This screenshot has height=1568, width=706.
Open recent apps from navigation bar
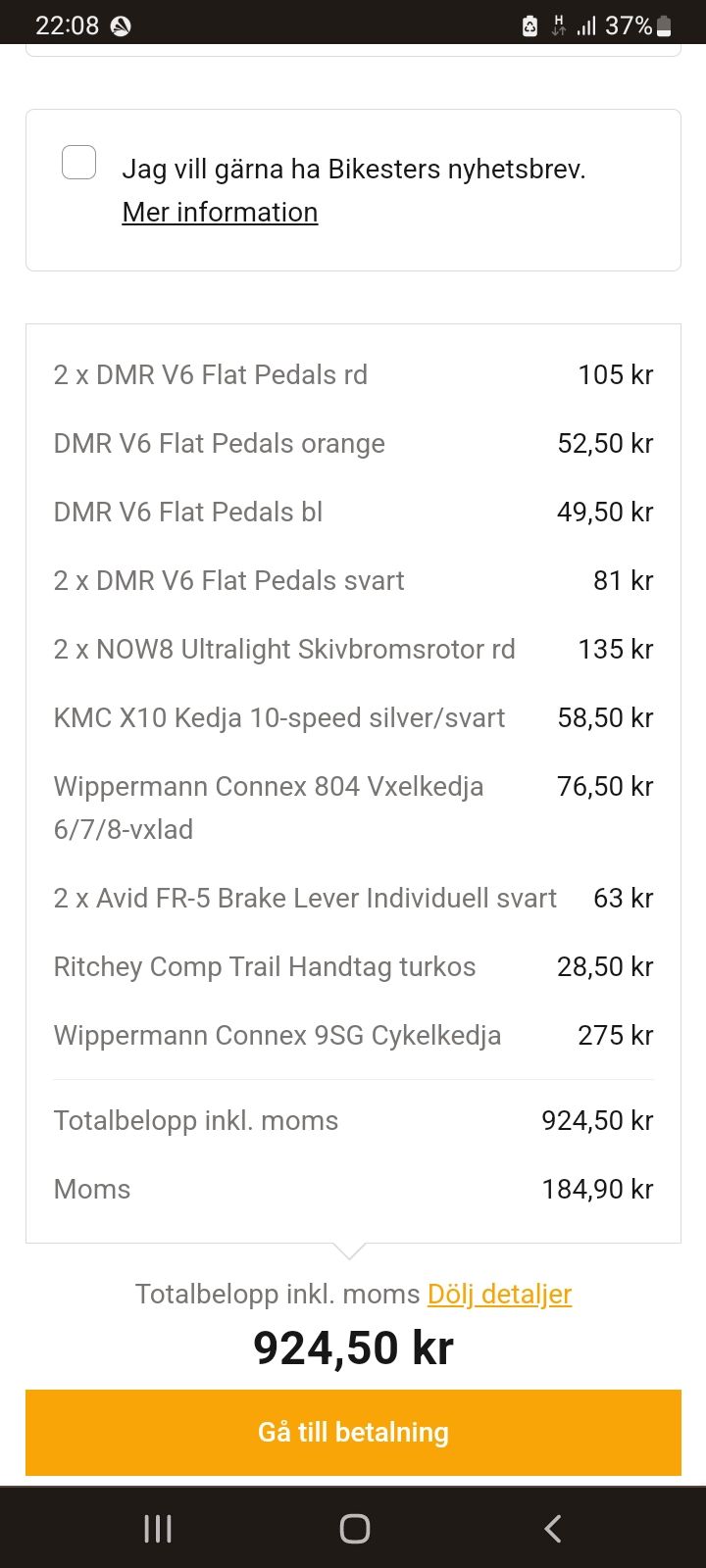tap(157, 1528)
